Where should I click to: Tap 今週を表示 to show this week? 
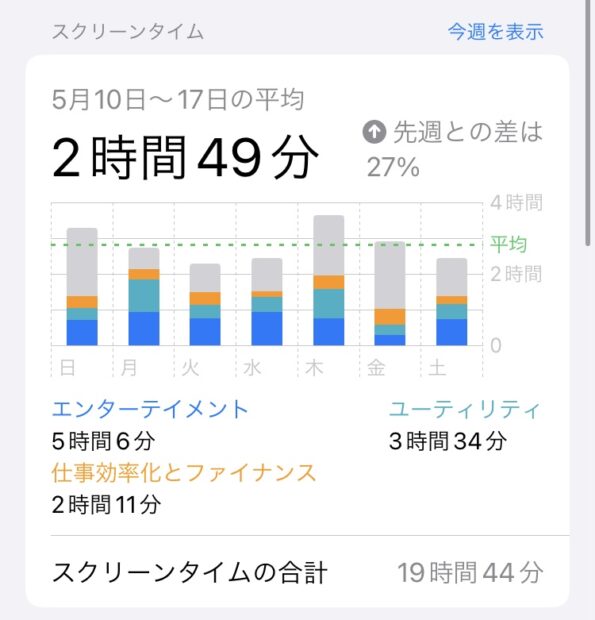point(495,32)
